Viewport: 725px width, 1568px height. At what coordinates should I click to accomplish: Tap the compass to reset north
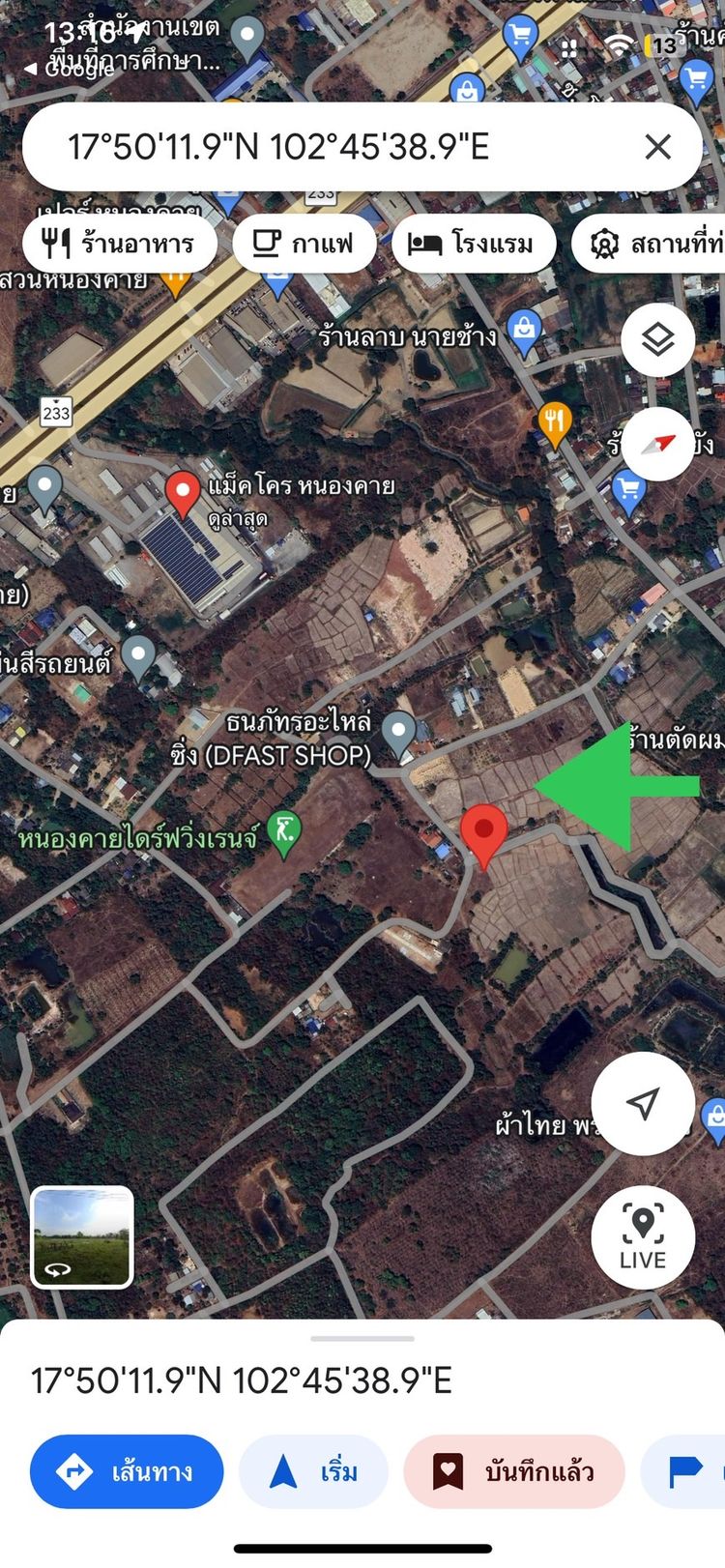coord(657,445)
